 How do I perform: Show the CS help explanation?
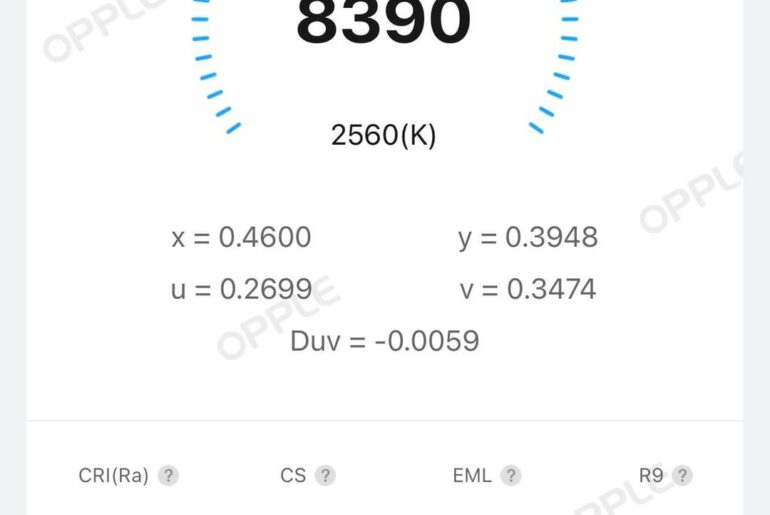(x=325, y=476)
